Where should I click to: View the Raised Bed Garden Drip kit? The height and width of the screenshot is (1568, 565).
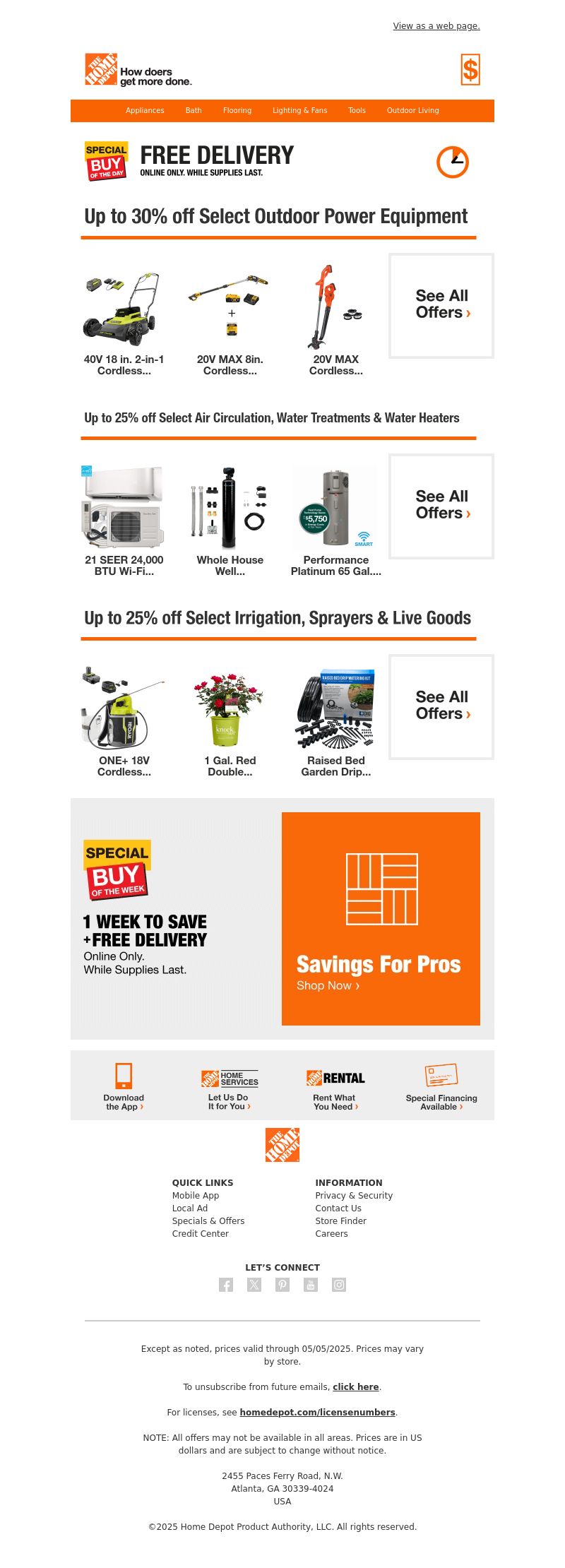click(x=335, y=725)
